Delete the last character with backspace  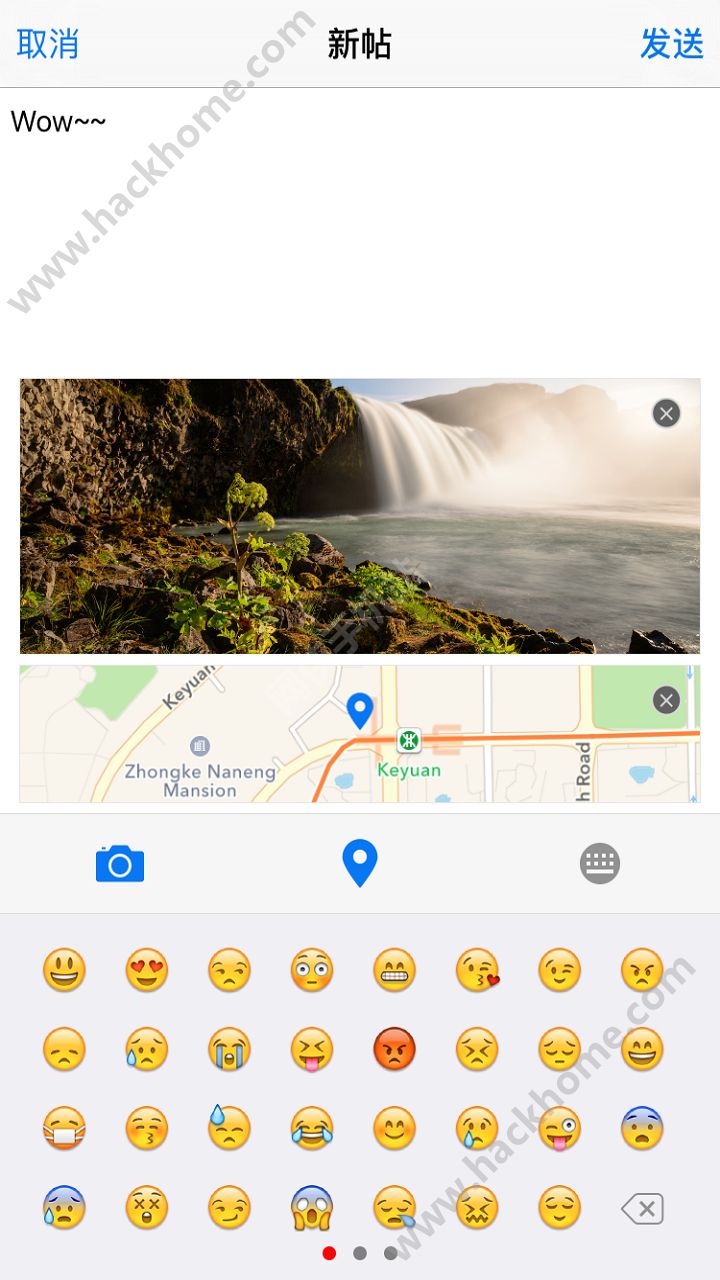[x=642, y=1209]
